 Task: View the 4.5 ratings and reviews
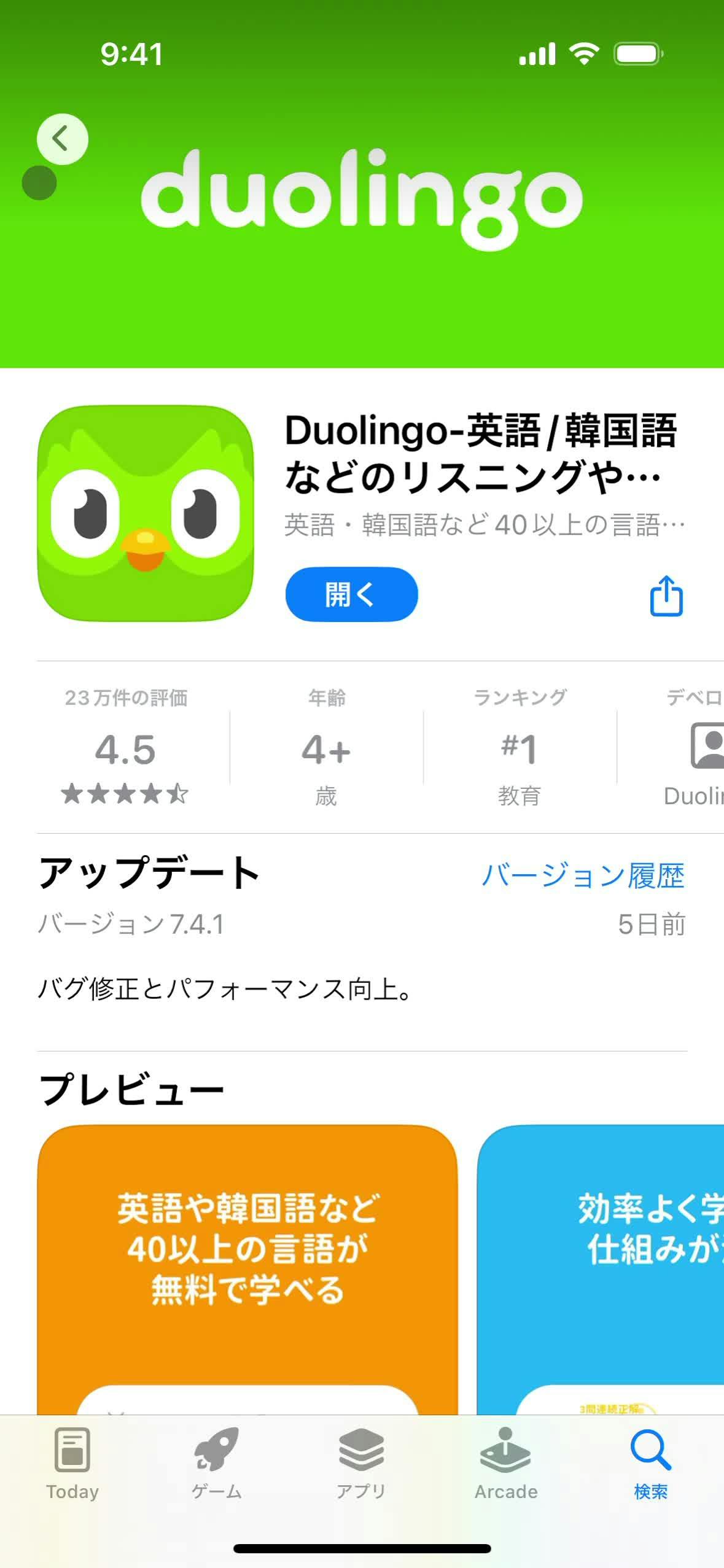125,750
